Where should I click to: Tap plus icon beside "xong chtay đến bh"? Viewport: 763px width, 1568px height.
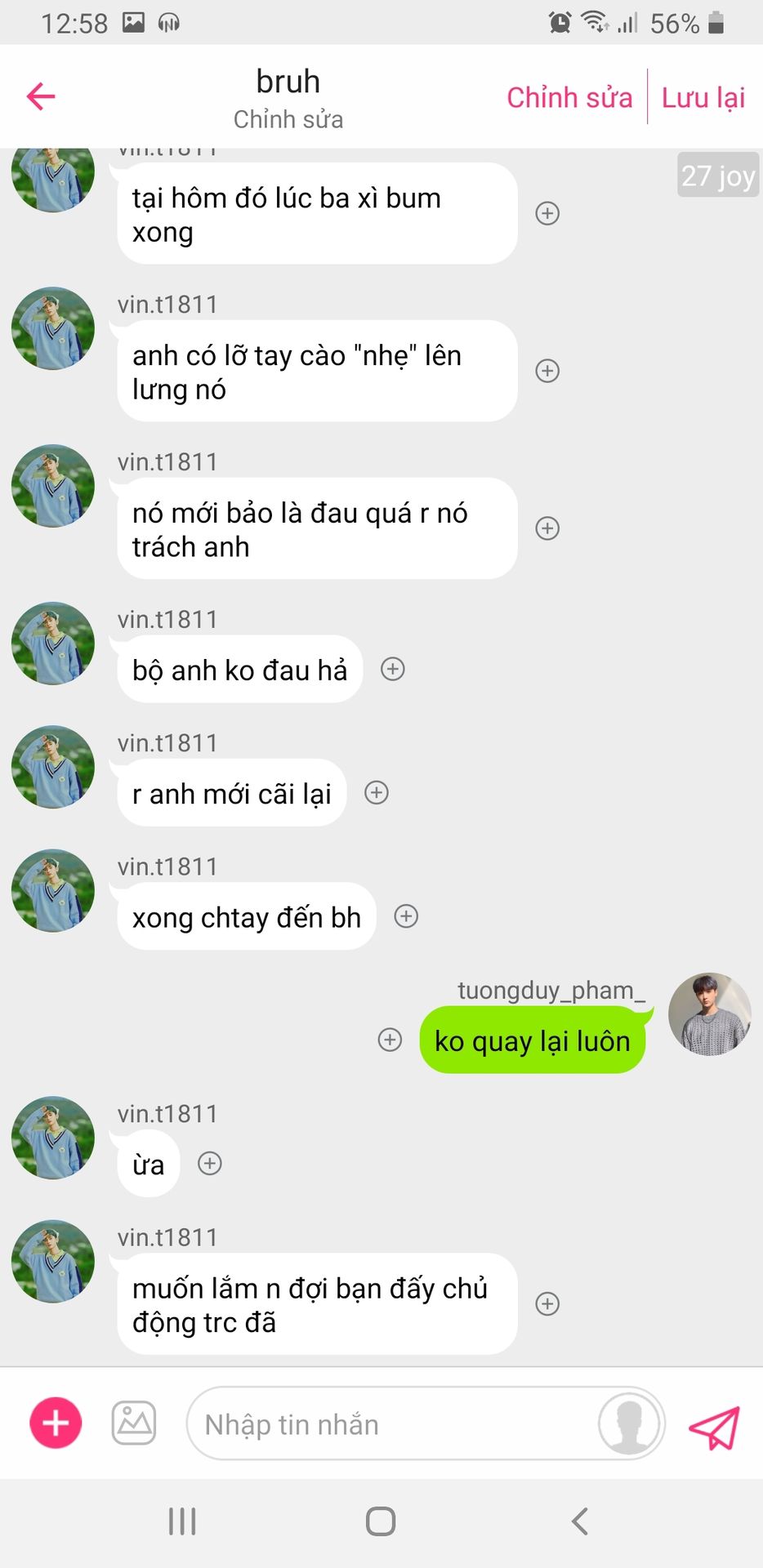click(x=406, y=916)
